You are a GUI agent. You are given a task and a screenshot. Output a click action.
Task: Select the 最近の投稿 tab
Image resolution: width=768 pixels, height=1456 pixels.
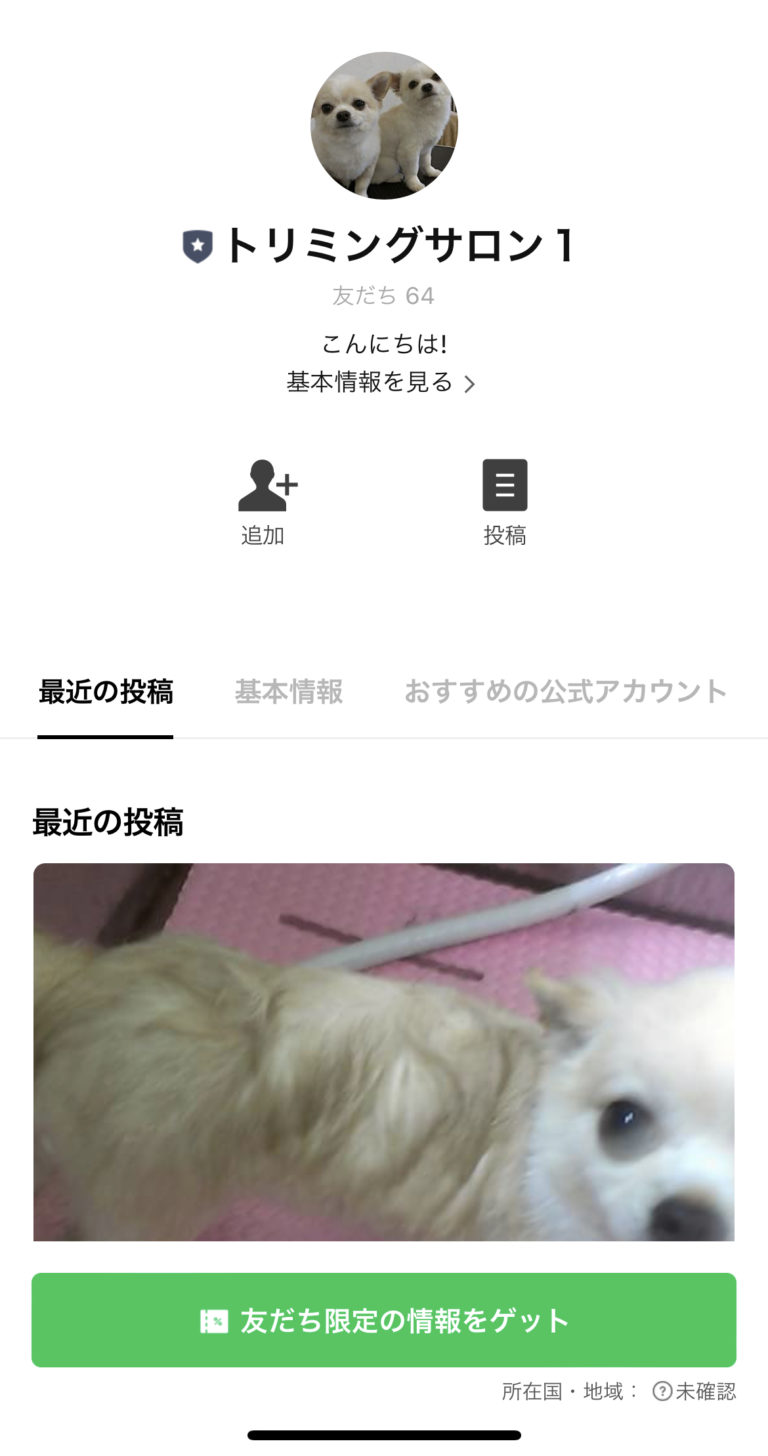tap(104, 691)
